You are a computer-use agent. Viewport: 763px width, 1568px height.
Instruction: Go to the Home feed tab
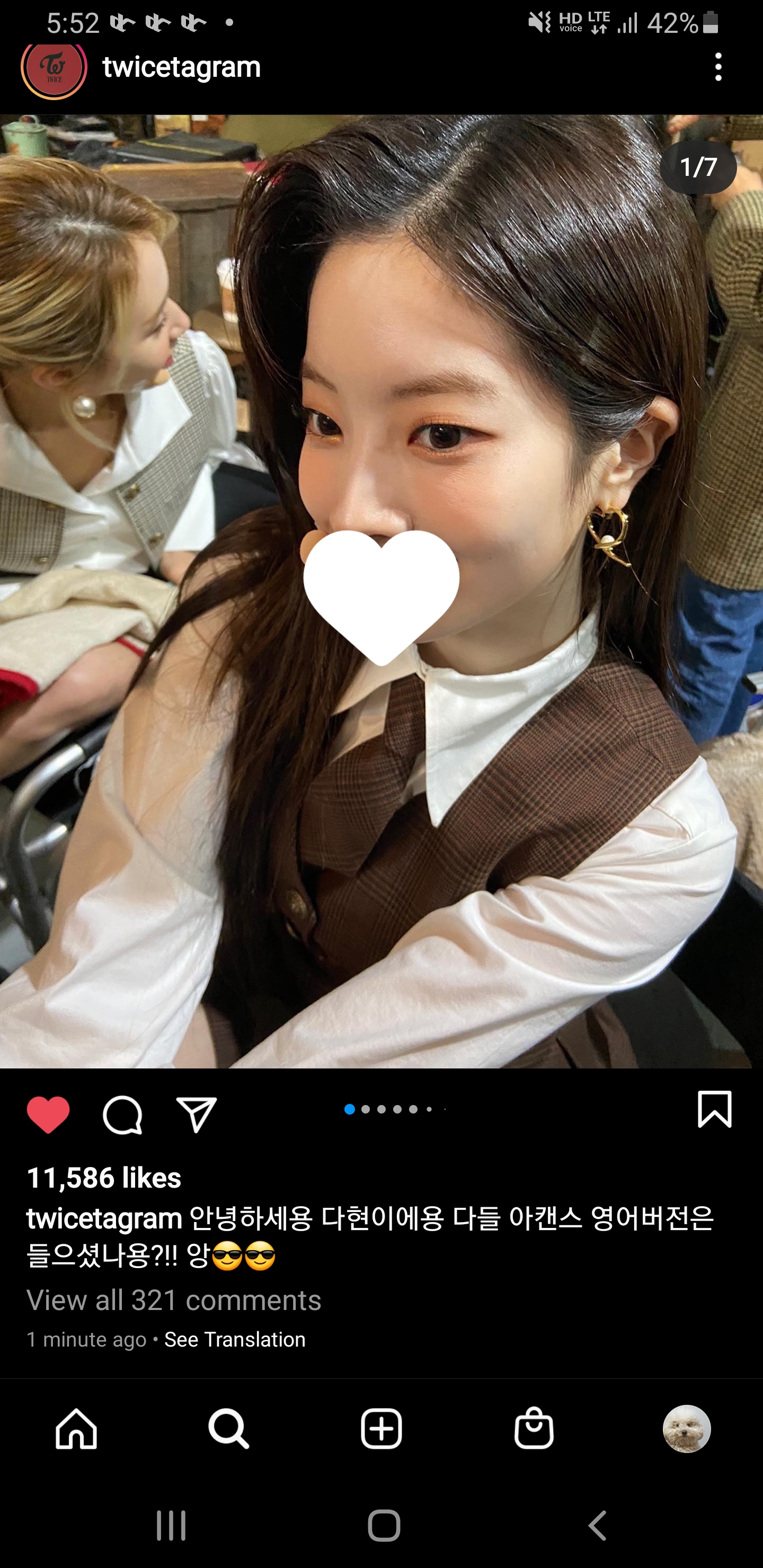(x=76, y=1428)
